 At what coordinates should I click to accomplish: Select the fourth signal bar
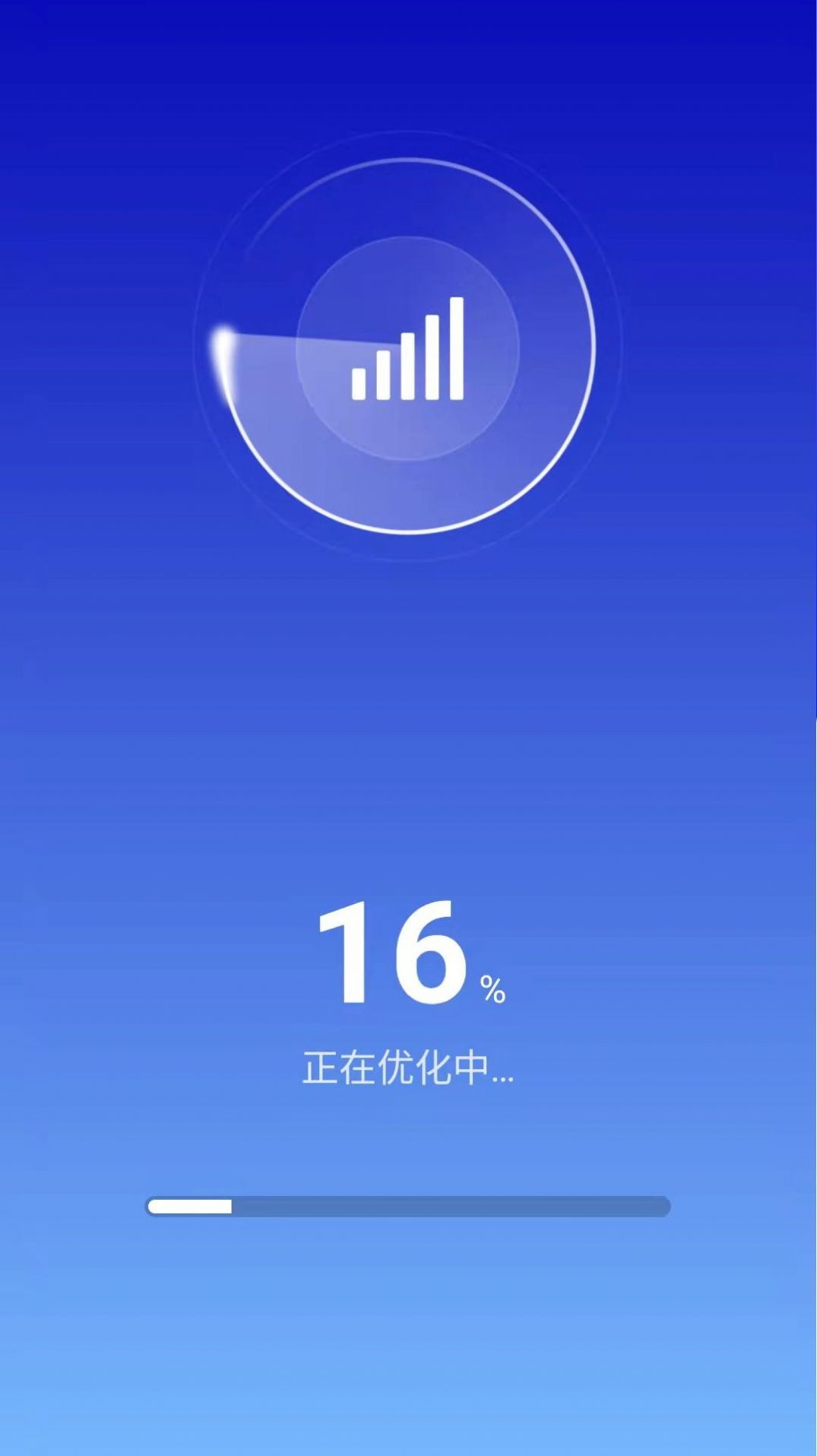click(x=432, y=357)
